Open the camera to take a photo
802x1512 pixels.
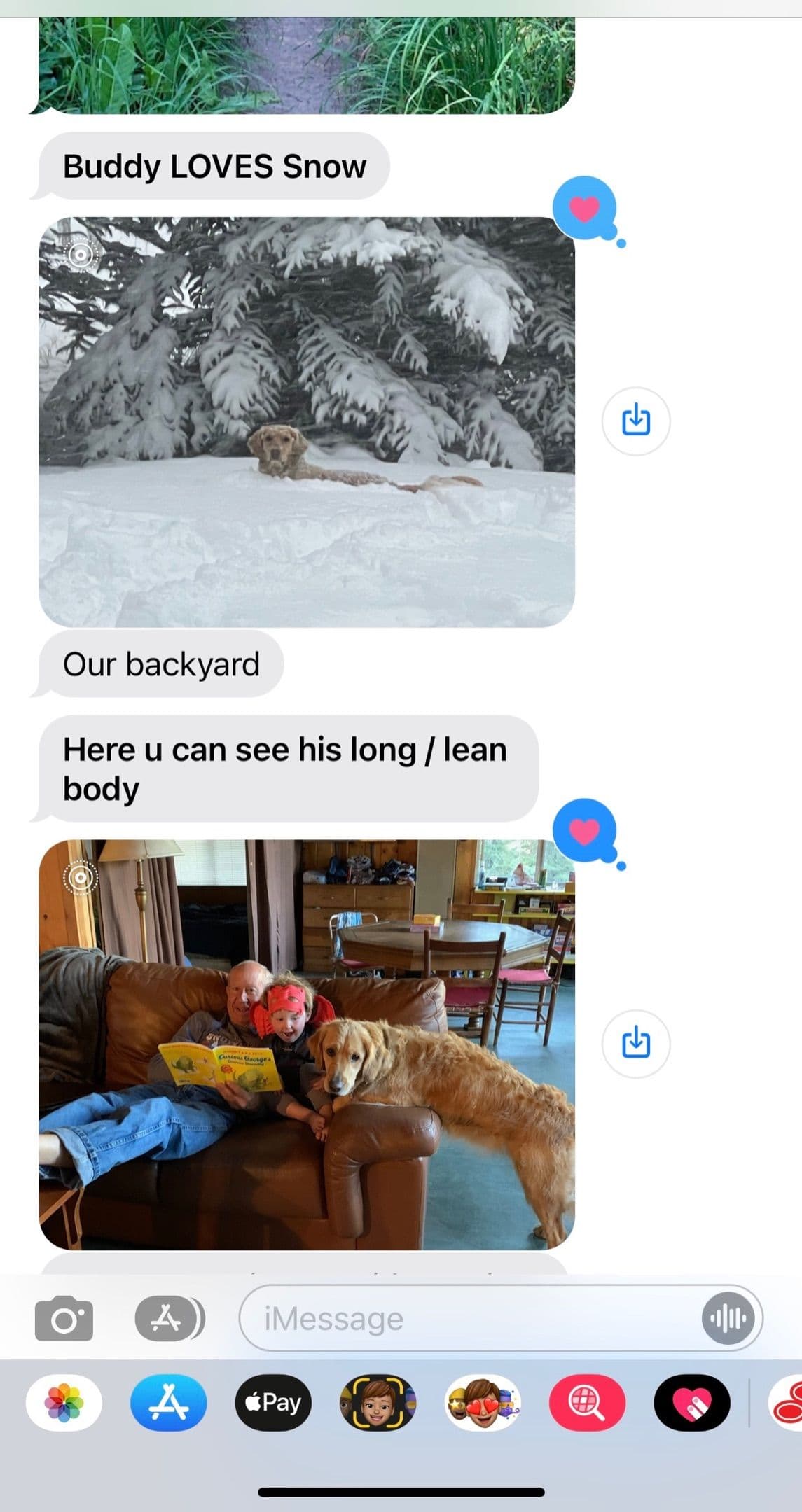[x=64, y=1319]
